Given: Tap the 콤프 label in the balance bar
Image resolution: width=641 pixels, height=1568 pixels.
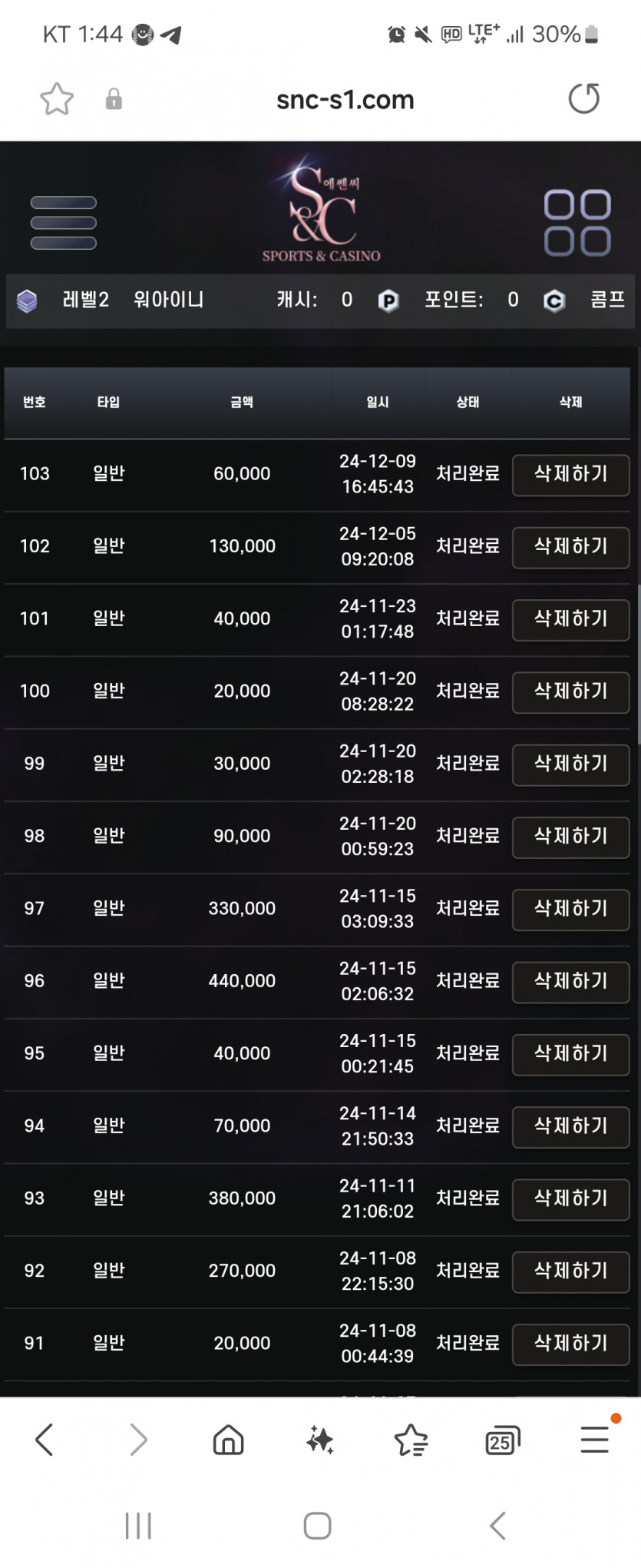Looking at the screenshot, I should [x=607, y=300].
